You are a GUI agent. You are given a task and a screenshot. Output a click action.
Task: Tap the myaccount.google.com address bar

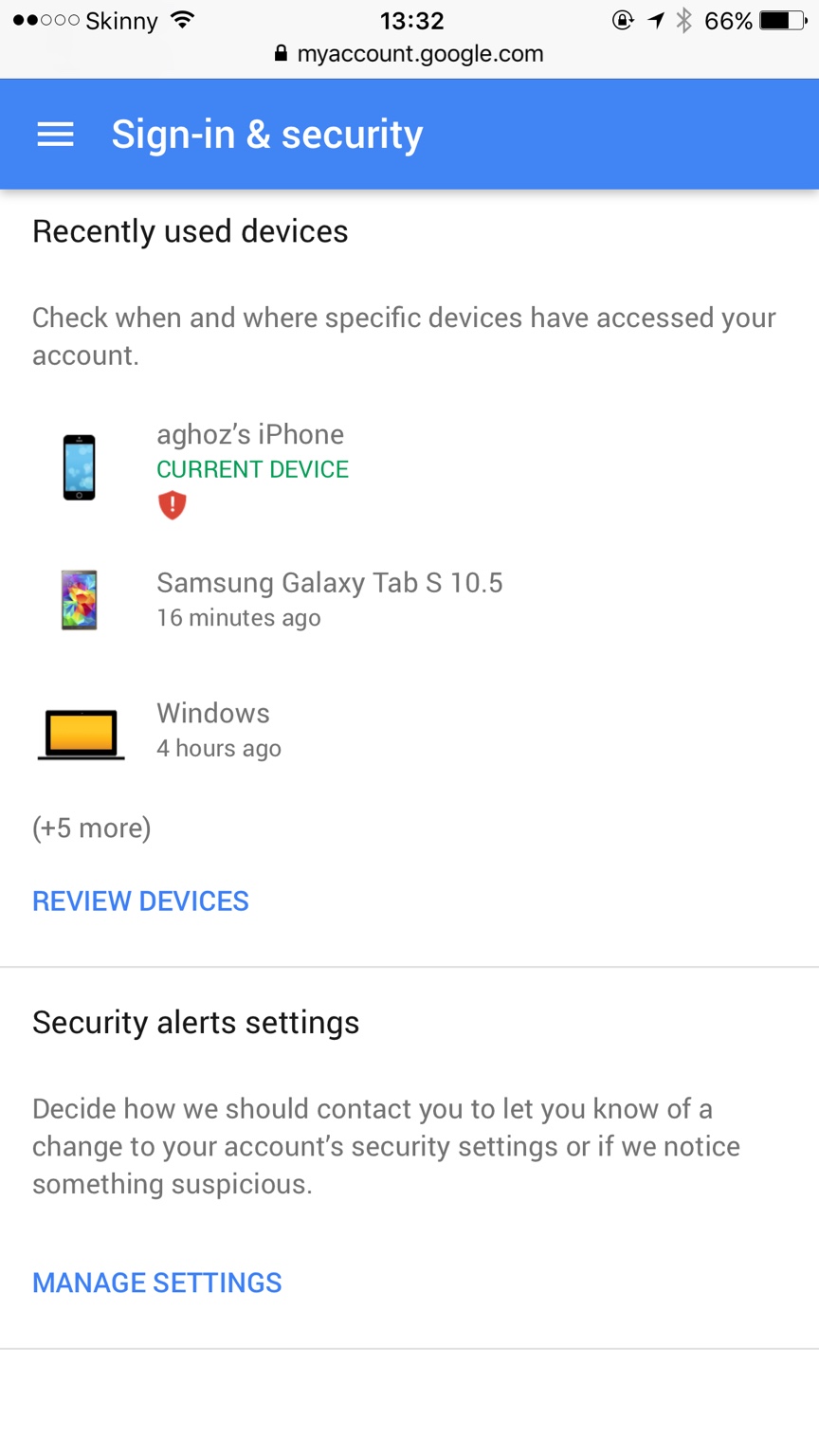tap(409, 54)
